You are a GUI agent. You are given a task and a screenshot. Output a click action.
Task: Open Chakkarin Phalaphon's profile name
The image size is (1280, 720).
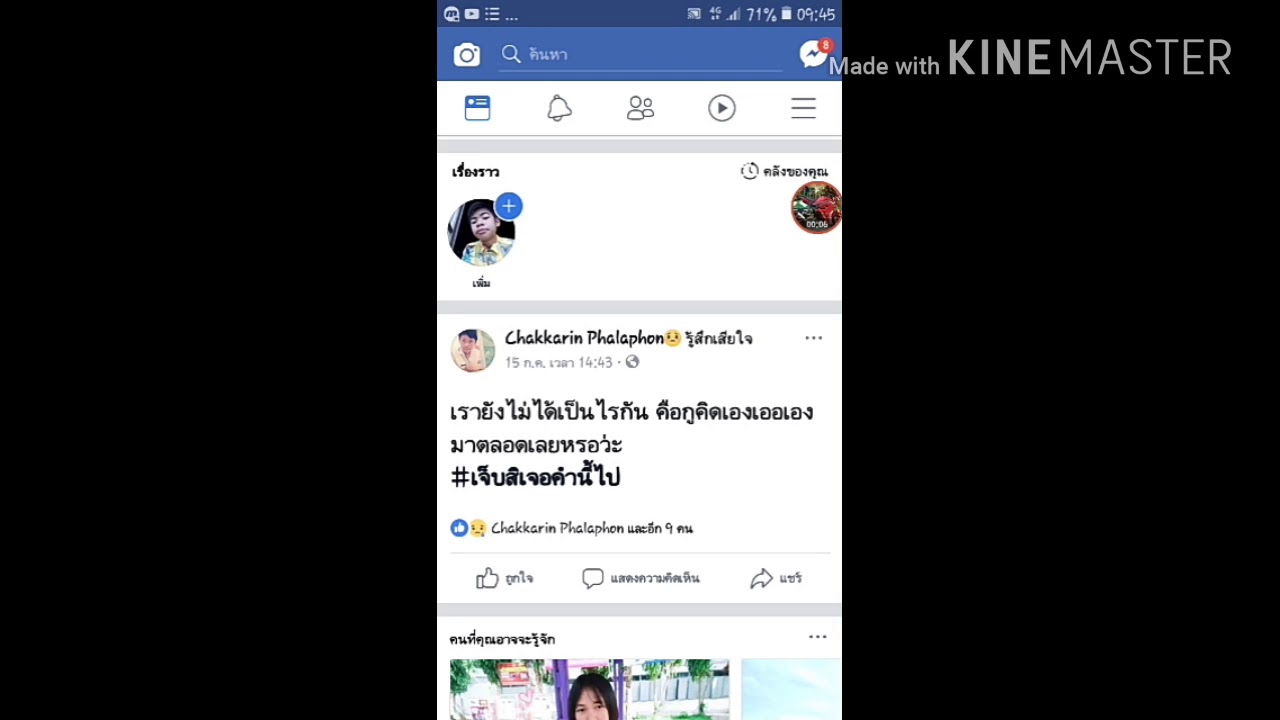coord(583,338)
